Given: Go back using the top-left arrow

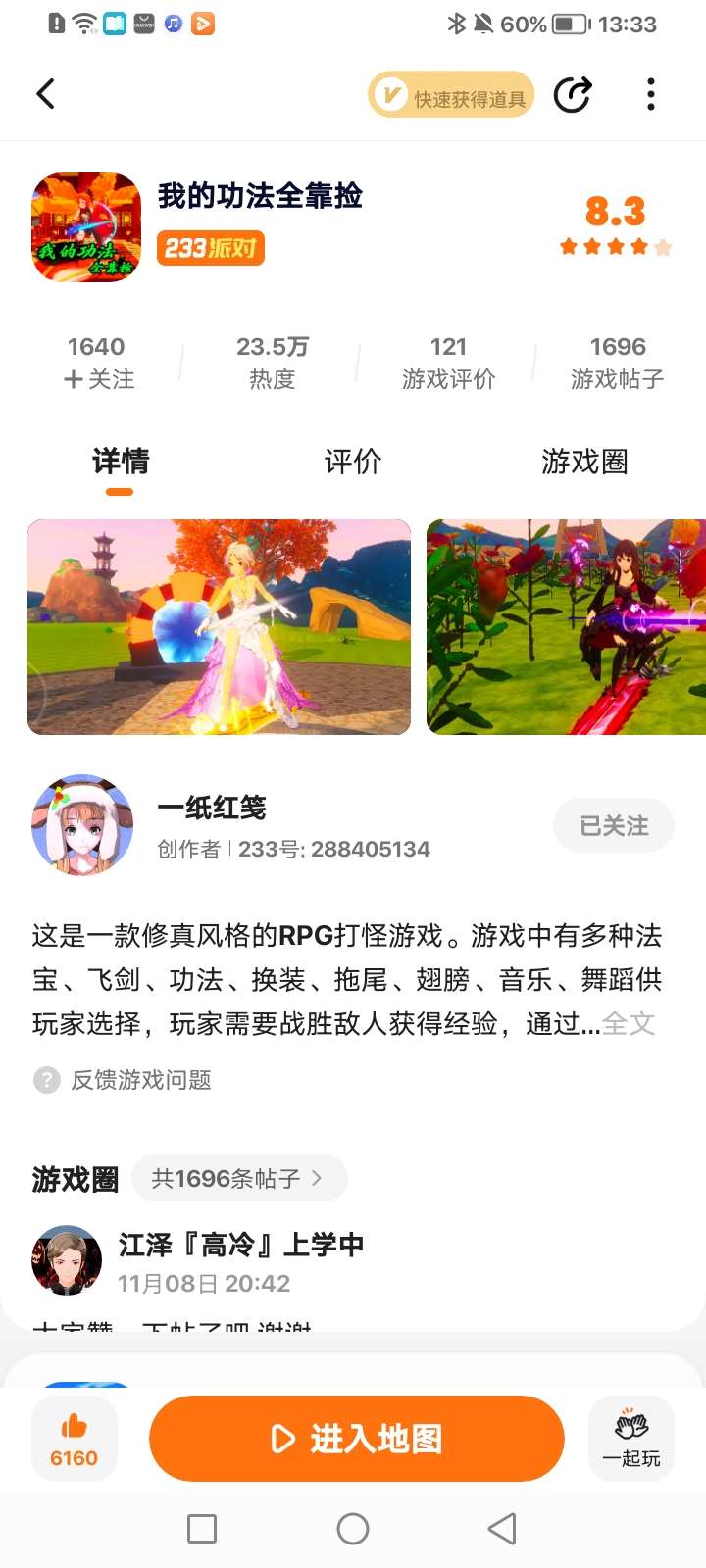Looking at the screenshot, I should pyautogui.click(x=45, y=94).
